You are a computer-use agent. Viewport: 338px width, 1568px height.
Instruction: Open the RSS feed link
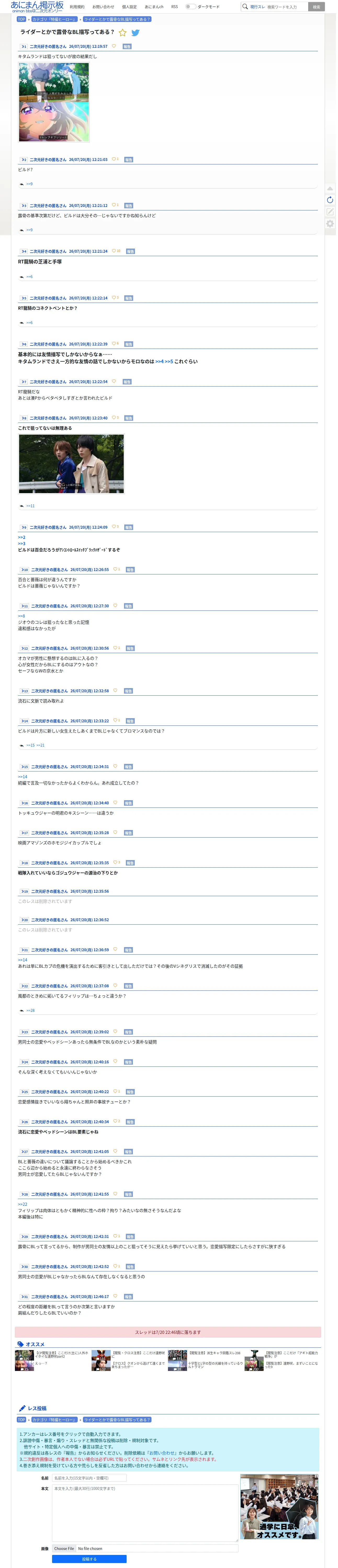[x=174, y=7]
